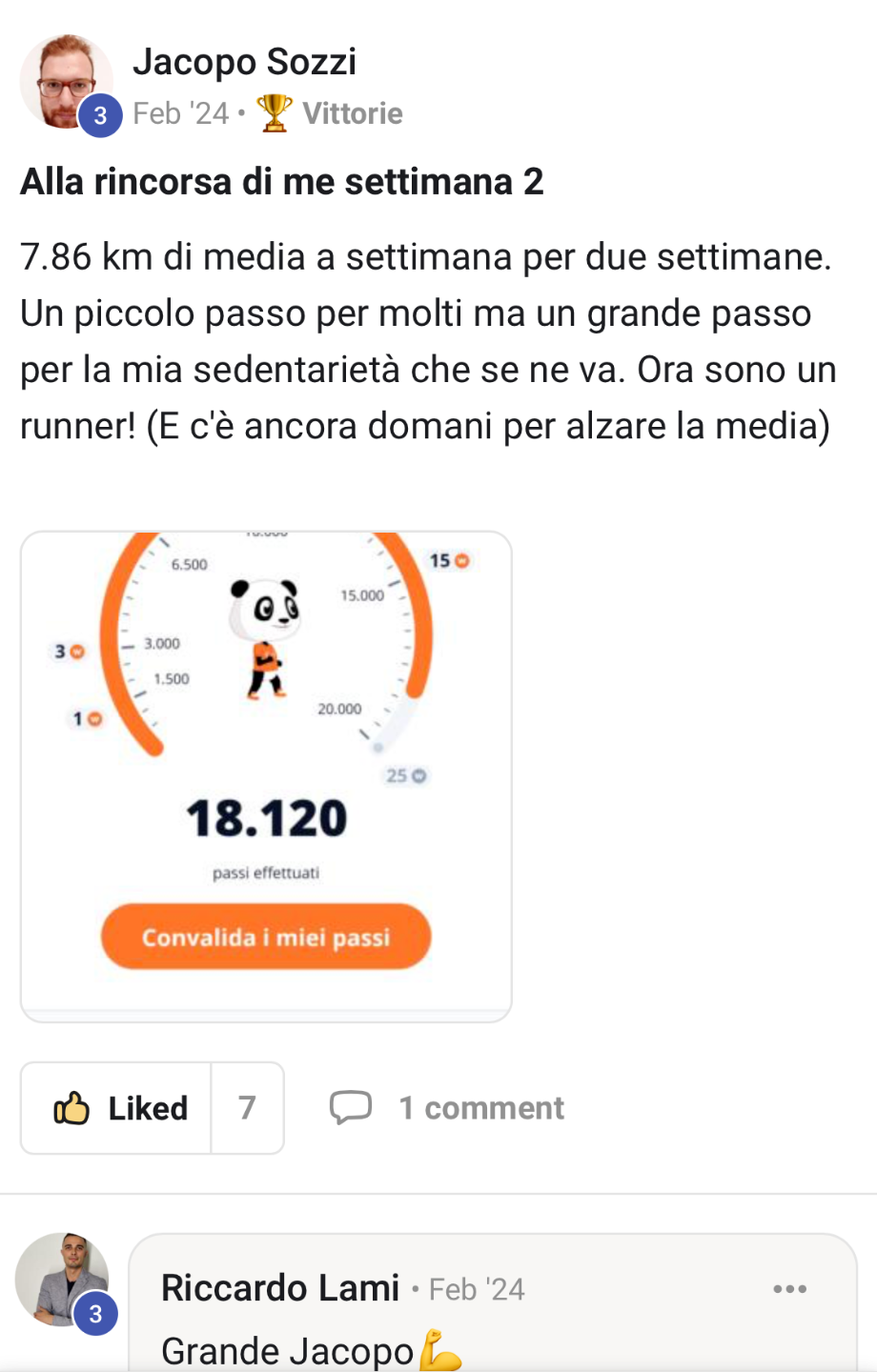Open options menu on Riccardo's comment

pos(790,1289)
